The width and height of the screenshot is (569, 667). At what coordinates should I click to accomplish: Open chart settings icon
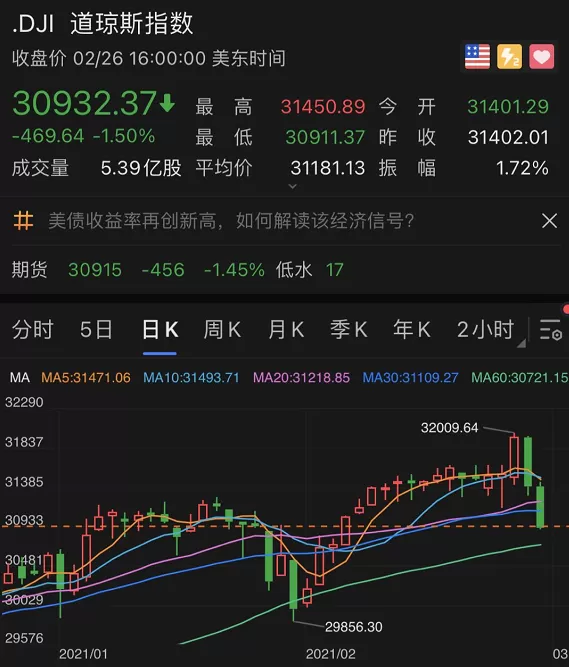point(551,330)
